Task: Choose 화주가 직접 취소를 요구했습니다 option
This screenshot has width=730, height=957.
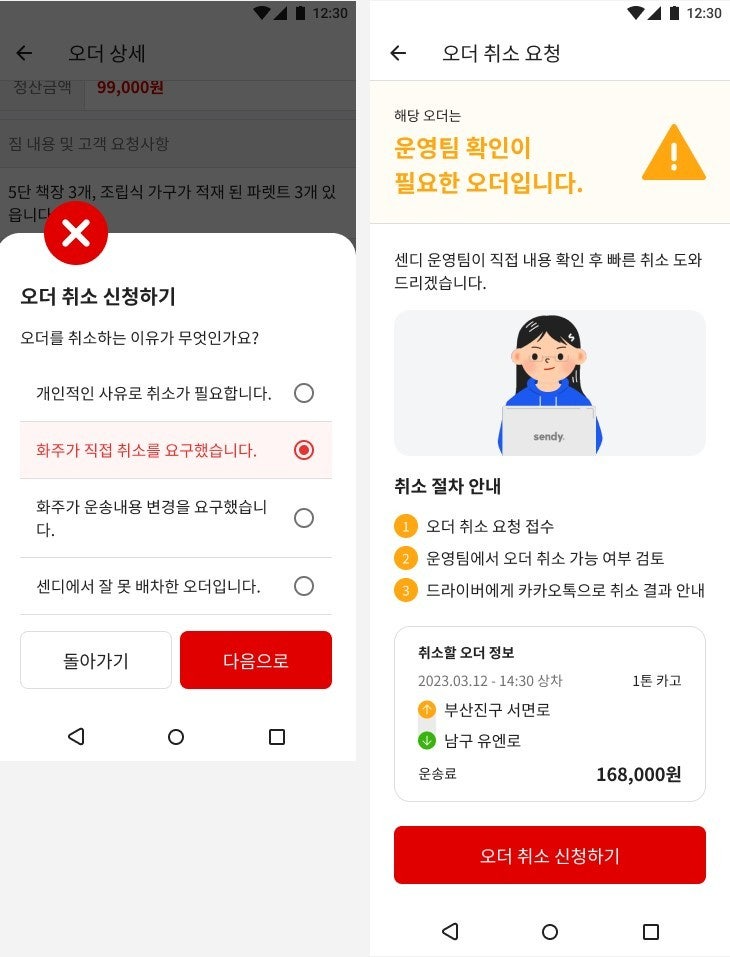Action: 303,450
